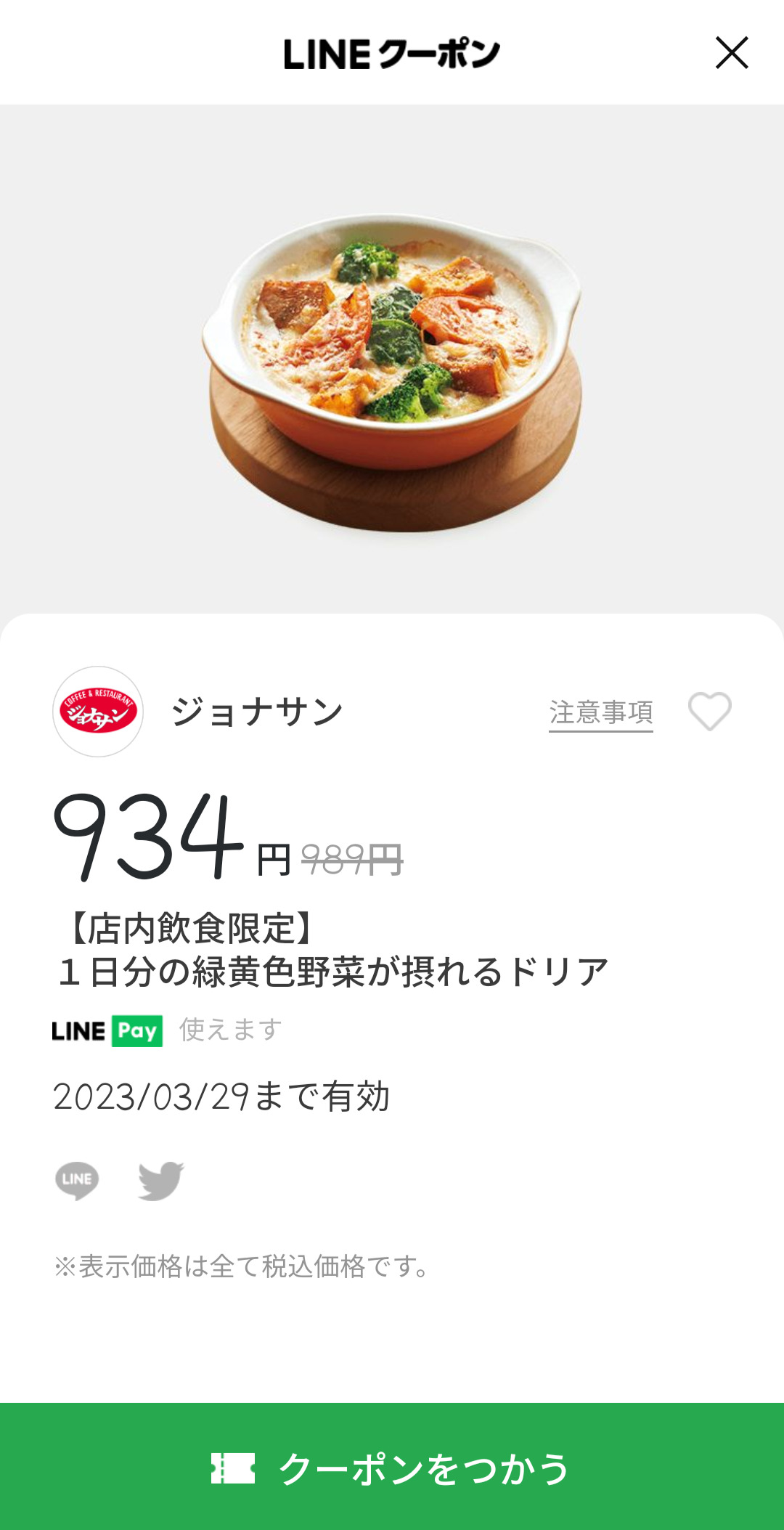Close the LINE coupon page
The height and width of the screenshot is (1530, 784).
tap(731, 53)
